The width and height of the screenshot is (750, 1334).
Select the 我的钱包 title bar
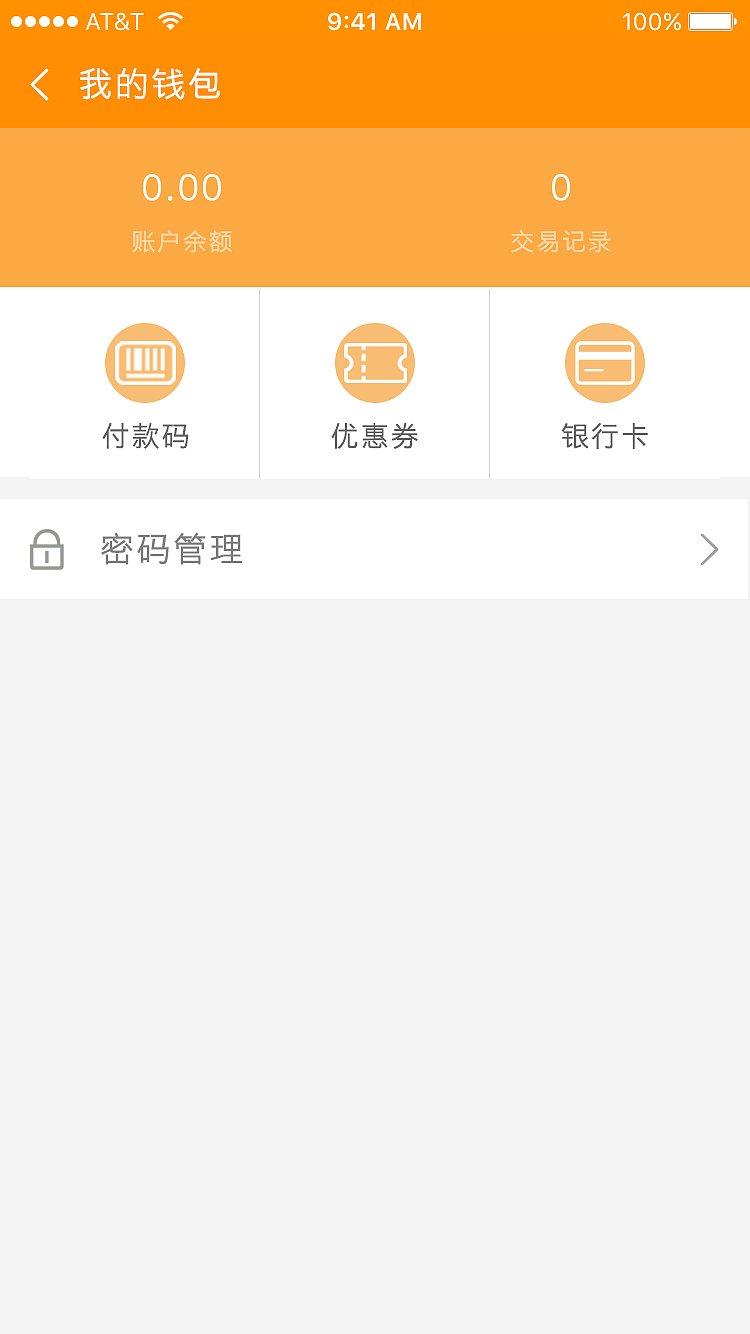pos(148,85)
